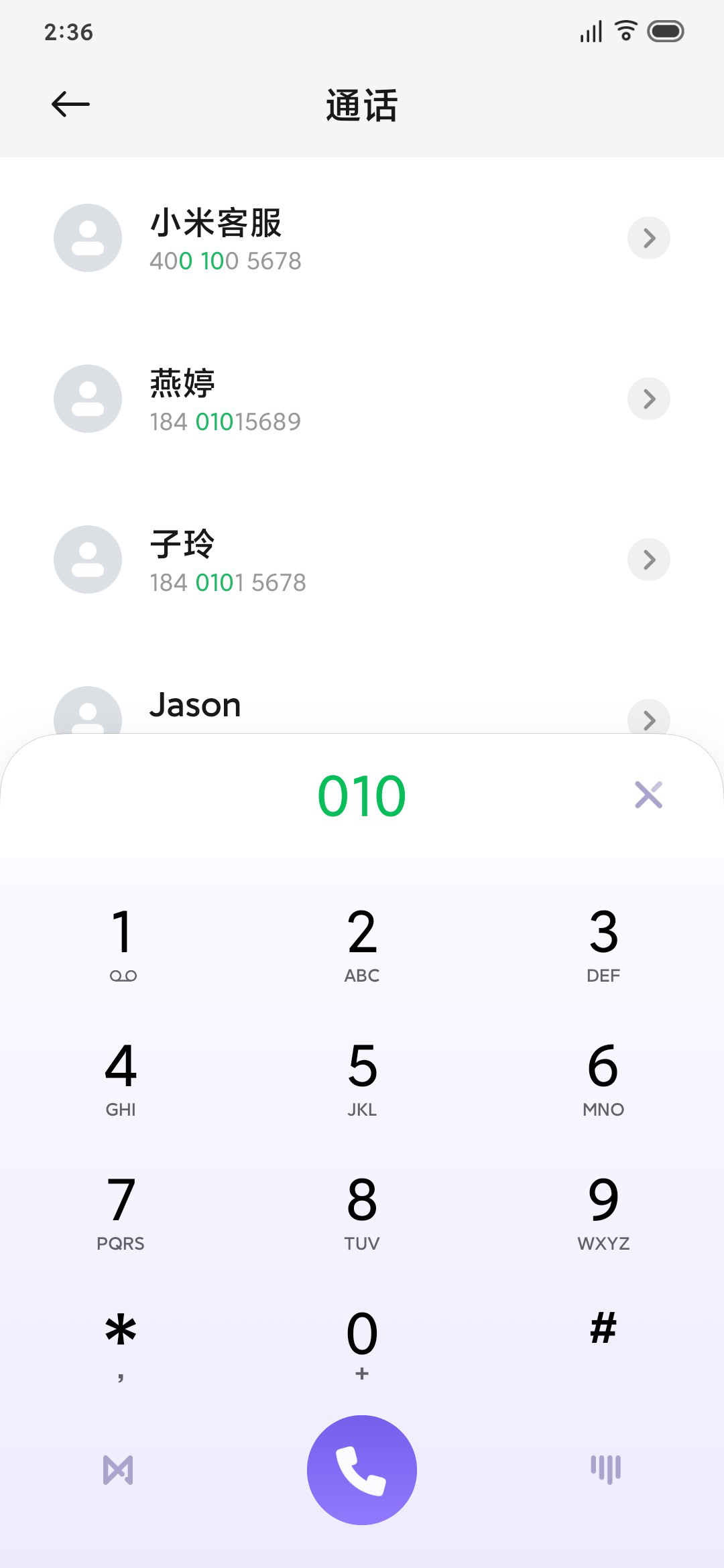Enter 0 on the dial pad
Screen dimensions: 724x1568
(x=362, y=1344)
